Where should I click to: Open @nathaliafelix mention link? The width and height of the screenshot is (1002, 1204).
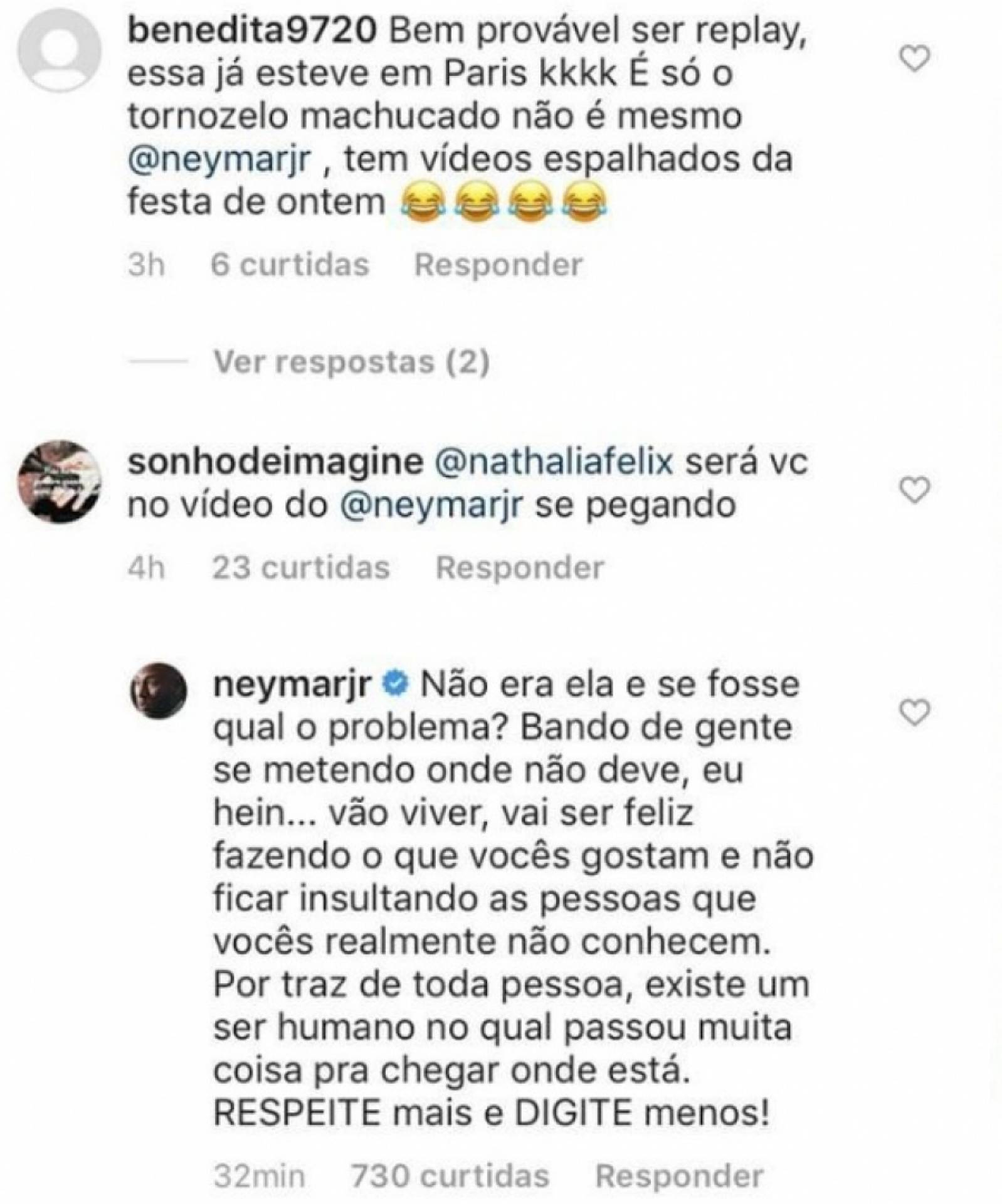[554, 462]
